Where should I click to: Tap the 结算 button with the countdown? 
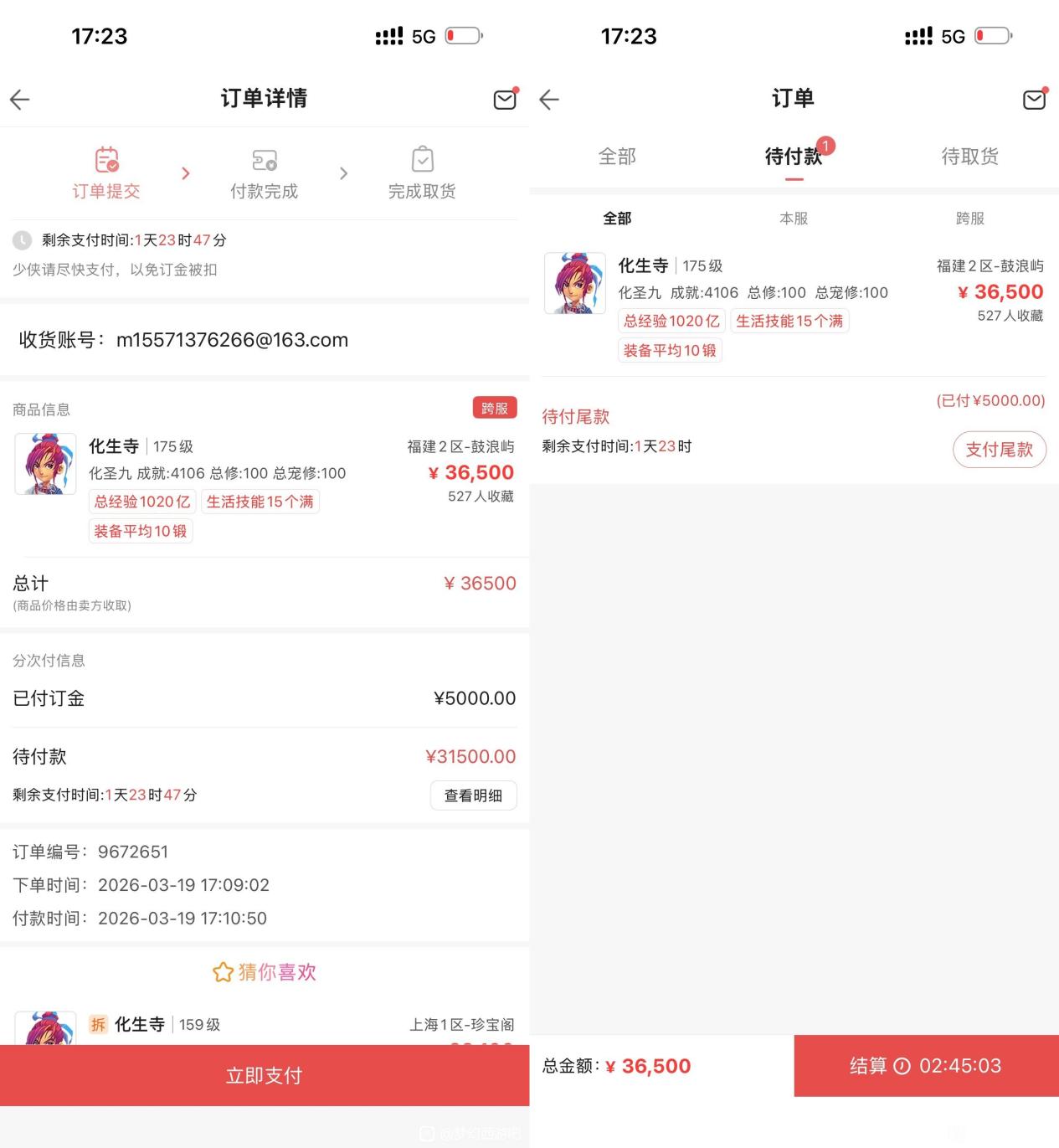(926, 1066)
